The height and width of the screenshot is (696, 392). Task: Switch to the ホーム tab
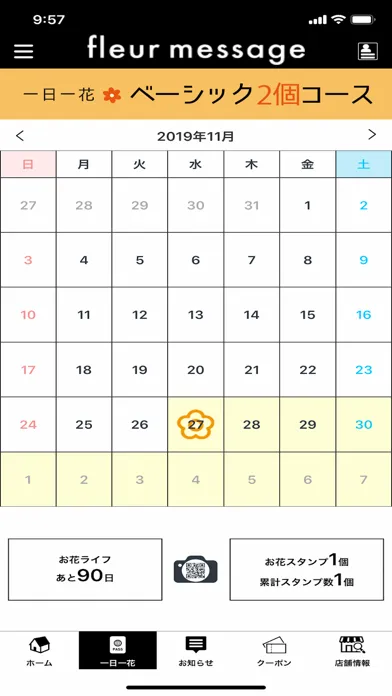coord(39,651)
